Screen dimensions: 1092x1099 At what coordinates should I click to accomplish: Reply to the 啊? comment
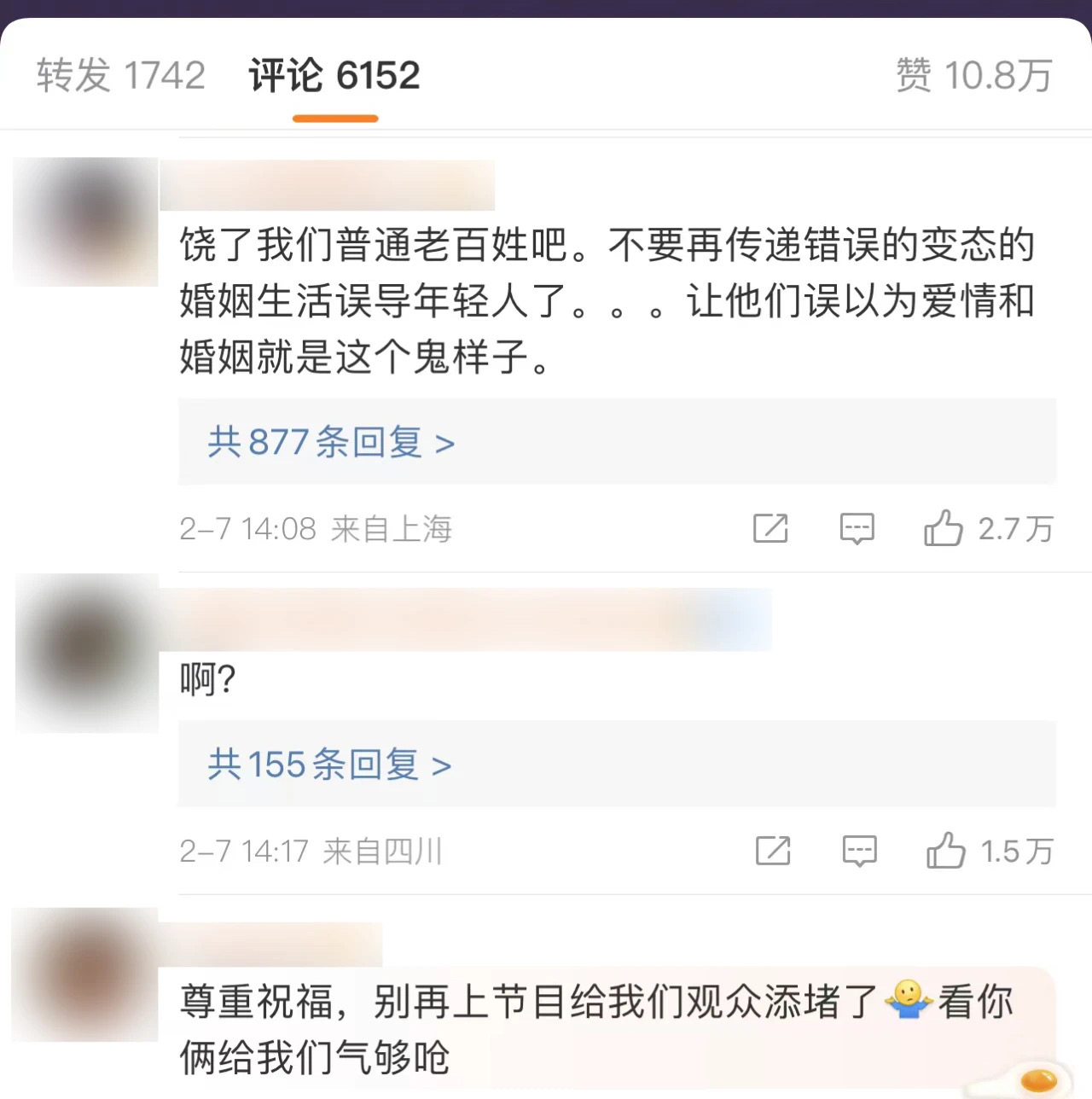click(x=859, y=851)
